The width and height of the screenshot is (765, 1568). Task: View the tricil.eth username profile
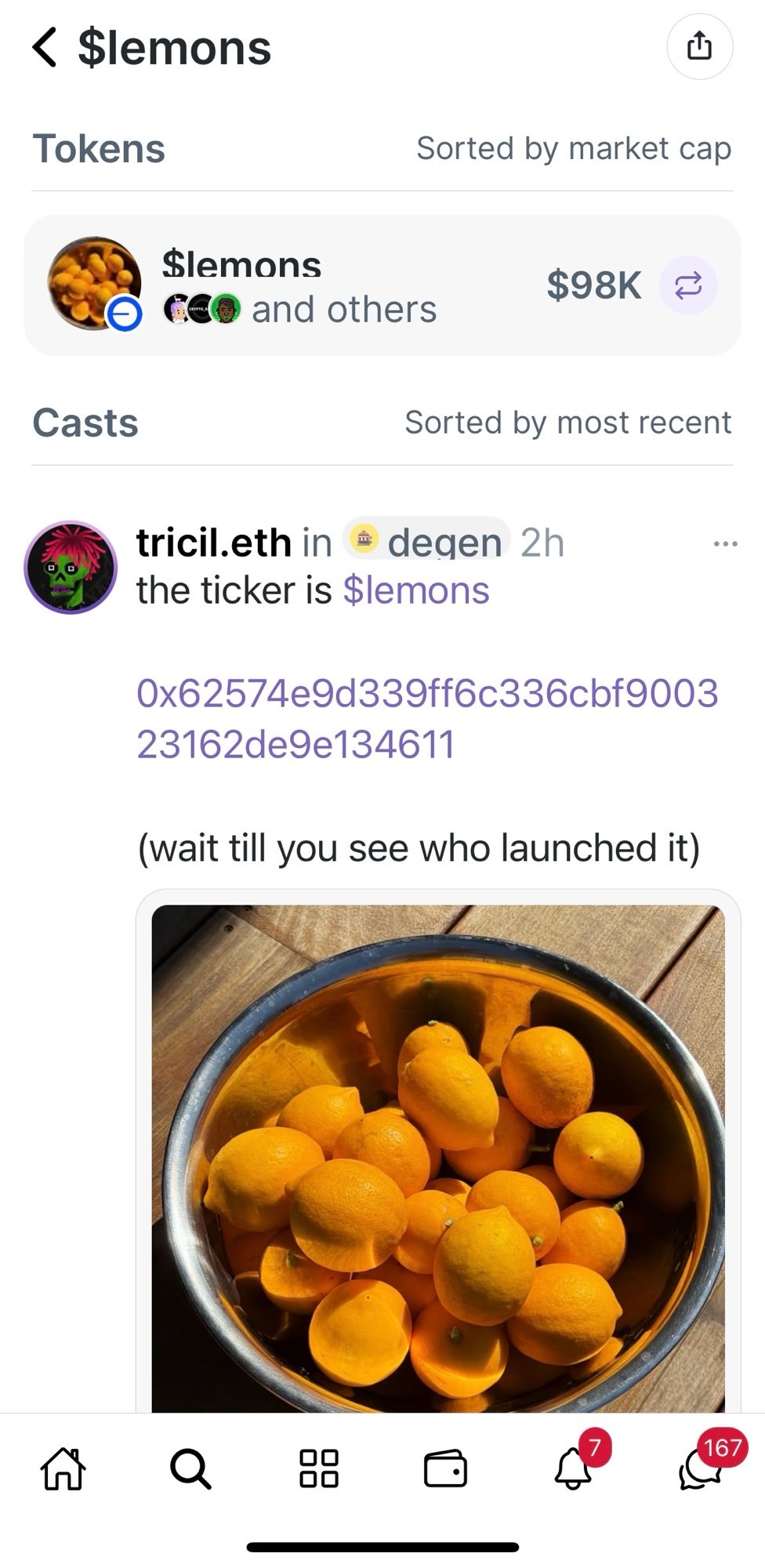tap(213, 543)
